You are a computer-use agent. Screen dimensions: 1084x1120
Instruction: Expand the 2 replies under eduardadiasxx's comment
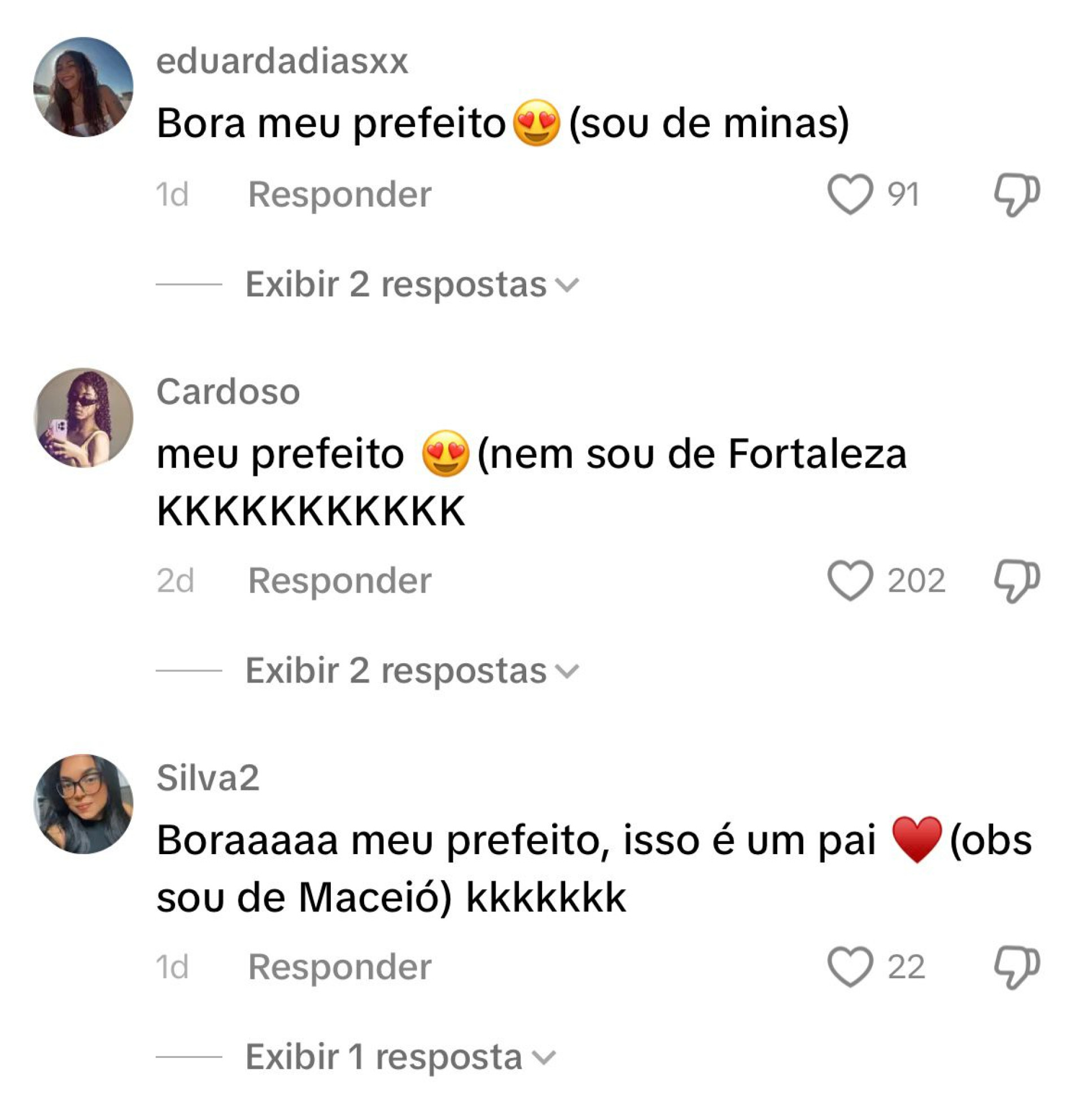412,284
